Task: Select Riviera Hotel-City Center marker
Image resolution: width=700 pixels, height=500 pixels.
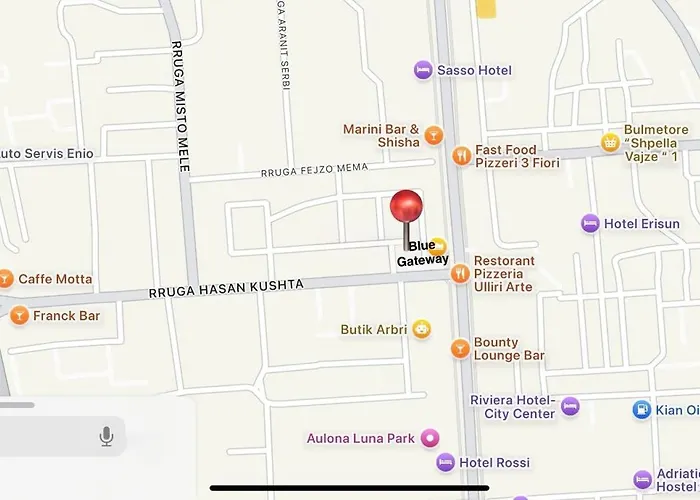Action: (570, 406)
